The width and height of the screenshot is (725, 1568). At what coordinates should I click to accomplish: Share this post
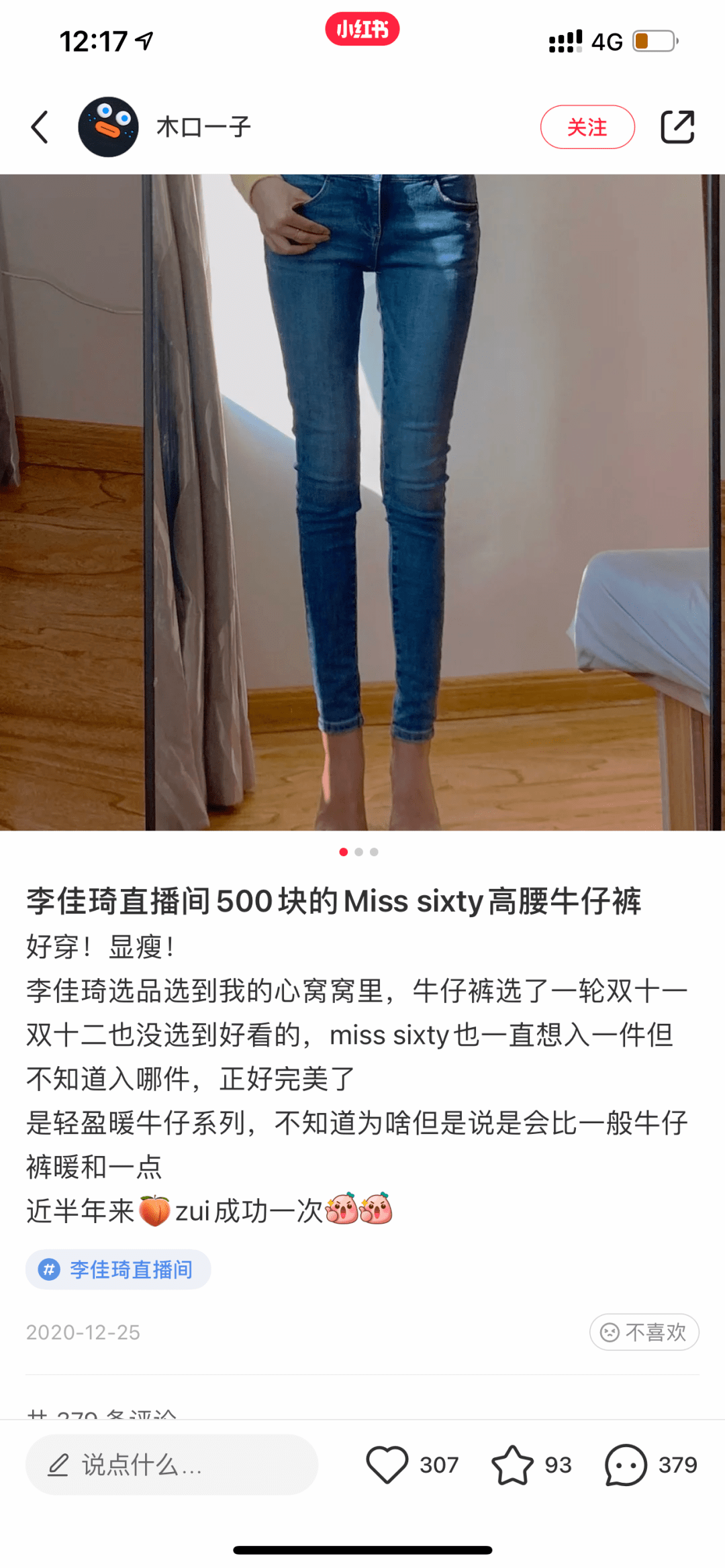677,127
